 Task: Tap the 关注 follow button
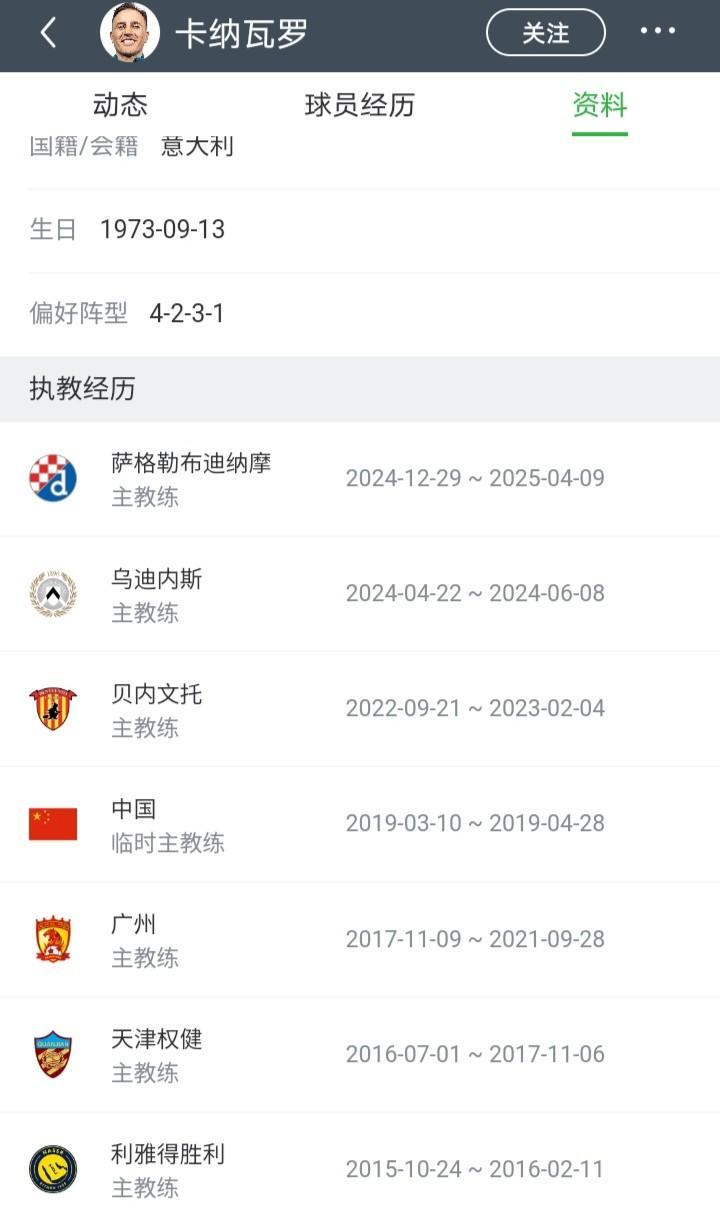pos(545,33)
